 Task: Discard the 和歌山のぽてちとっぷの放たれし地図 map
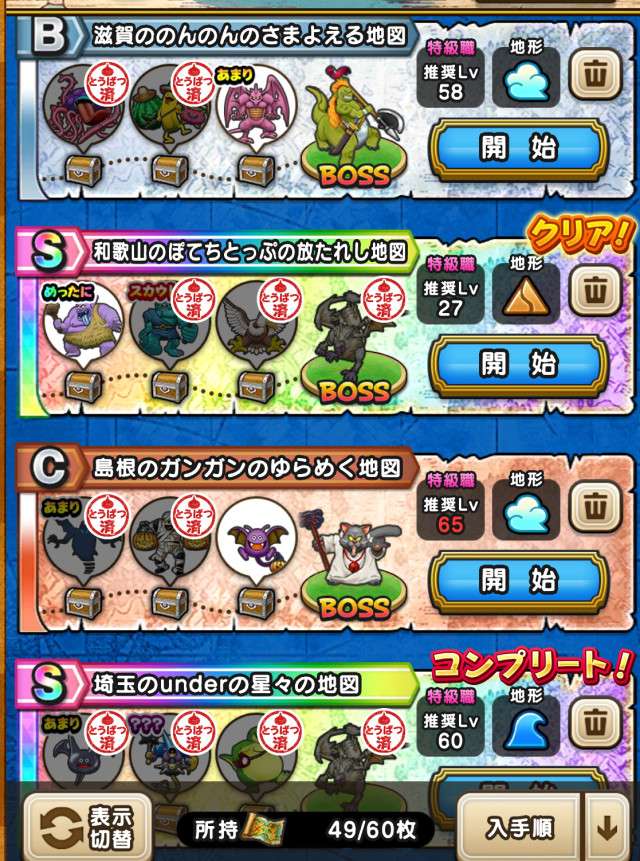(x=595, y=292)
